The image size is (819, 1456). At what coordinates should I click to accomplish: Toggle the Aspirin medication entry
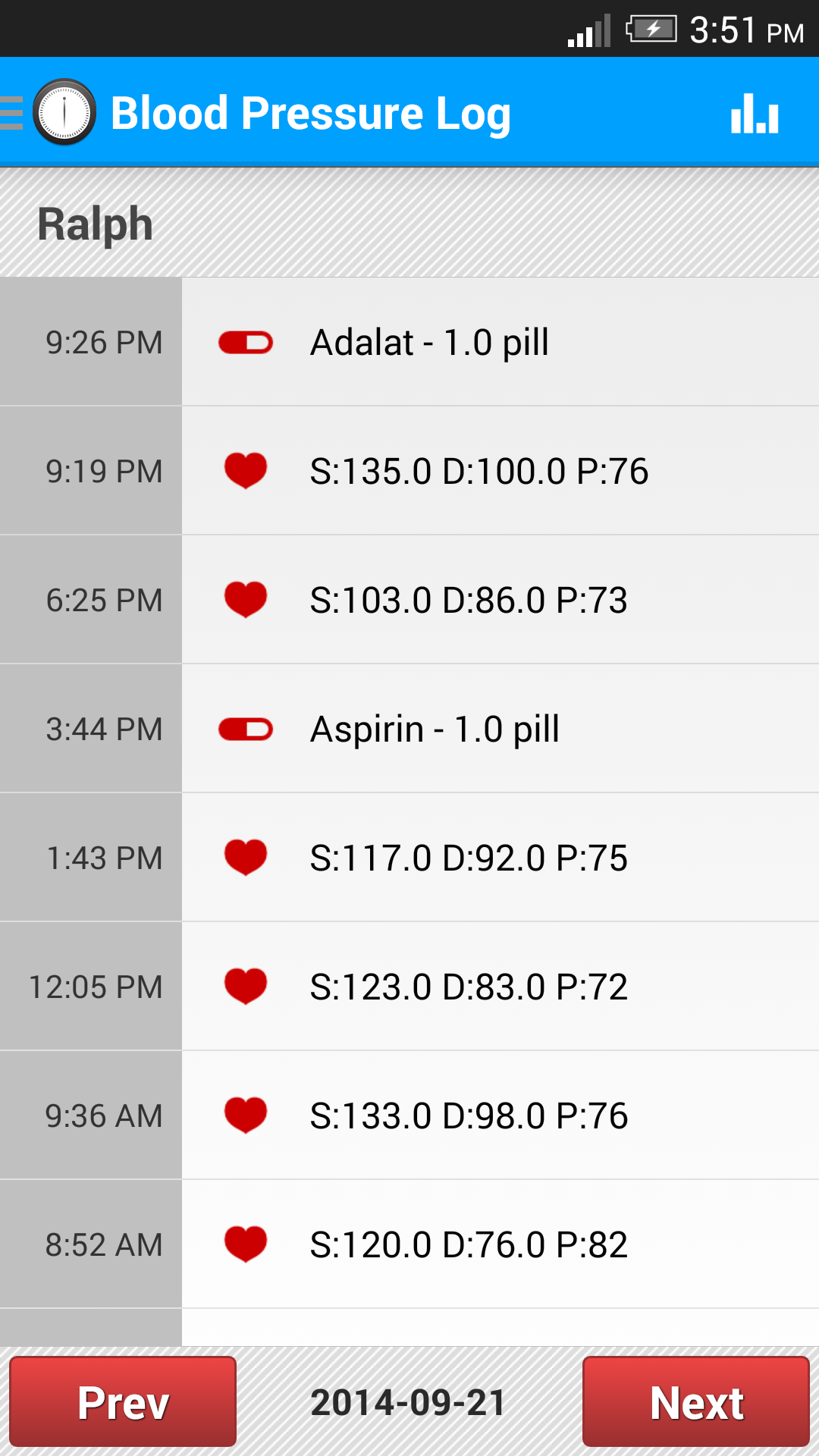(434, 728)
